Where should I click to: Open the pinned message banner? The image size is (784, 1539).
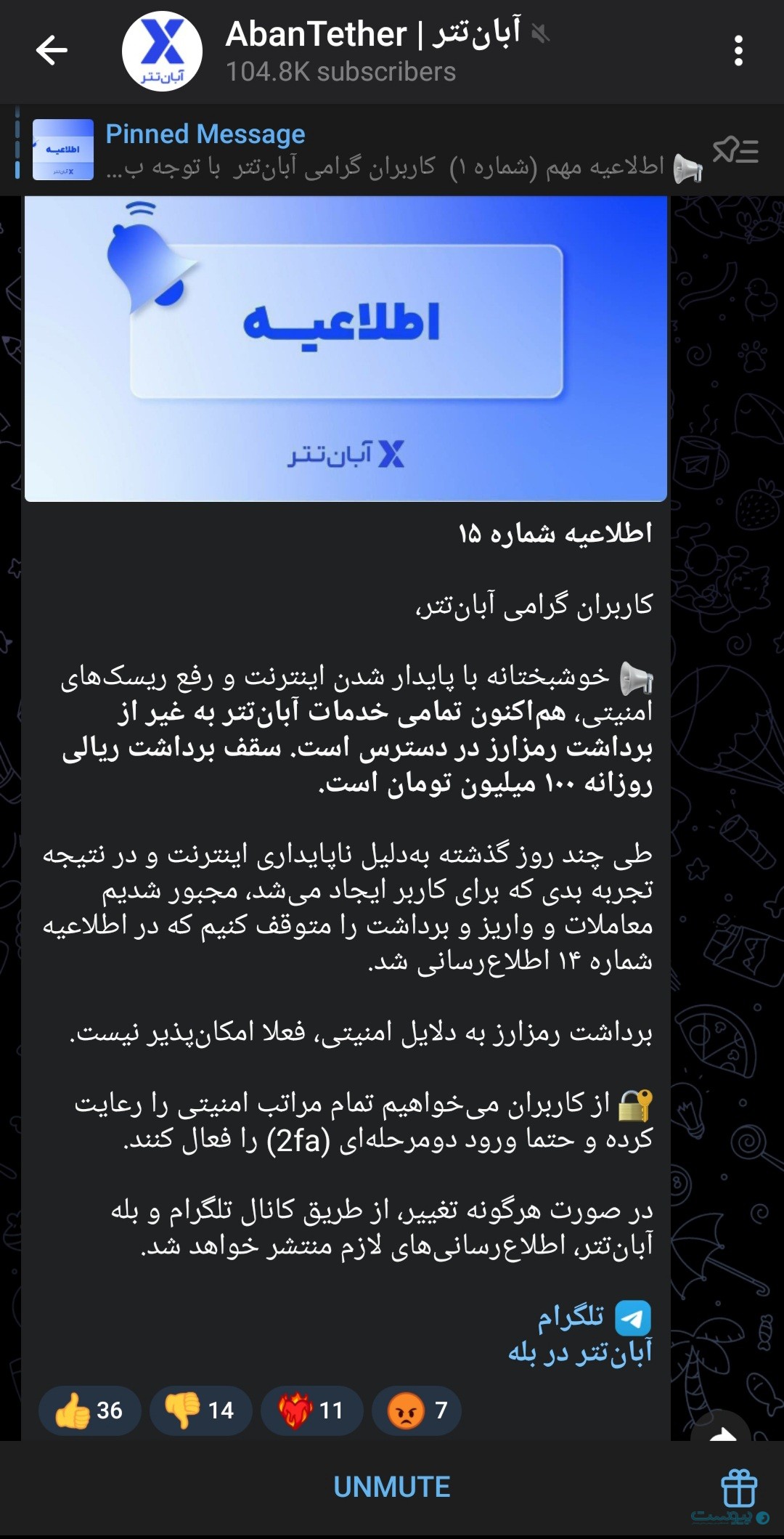point(363,150)
